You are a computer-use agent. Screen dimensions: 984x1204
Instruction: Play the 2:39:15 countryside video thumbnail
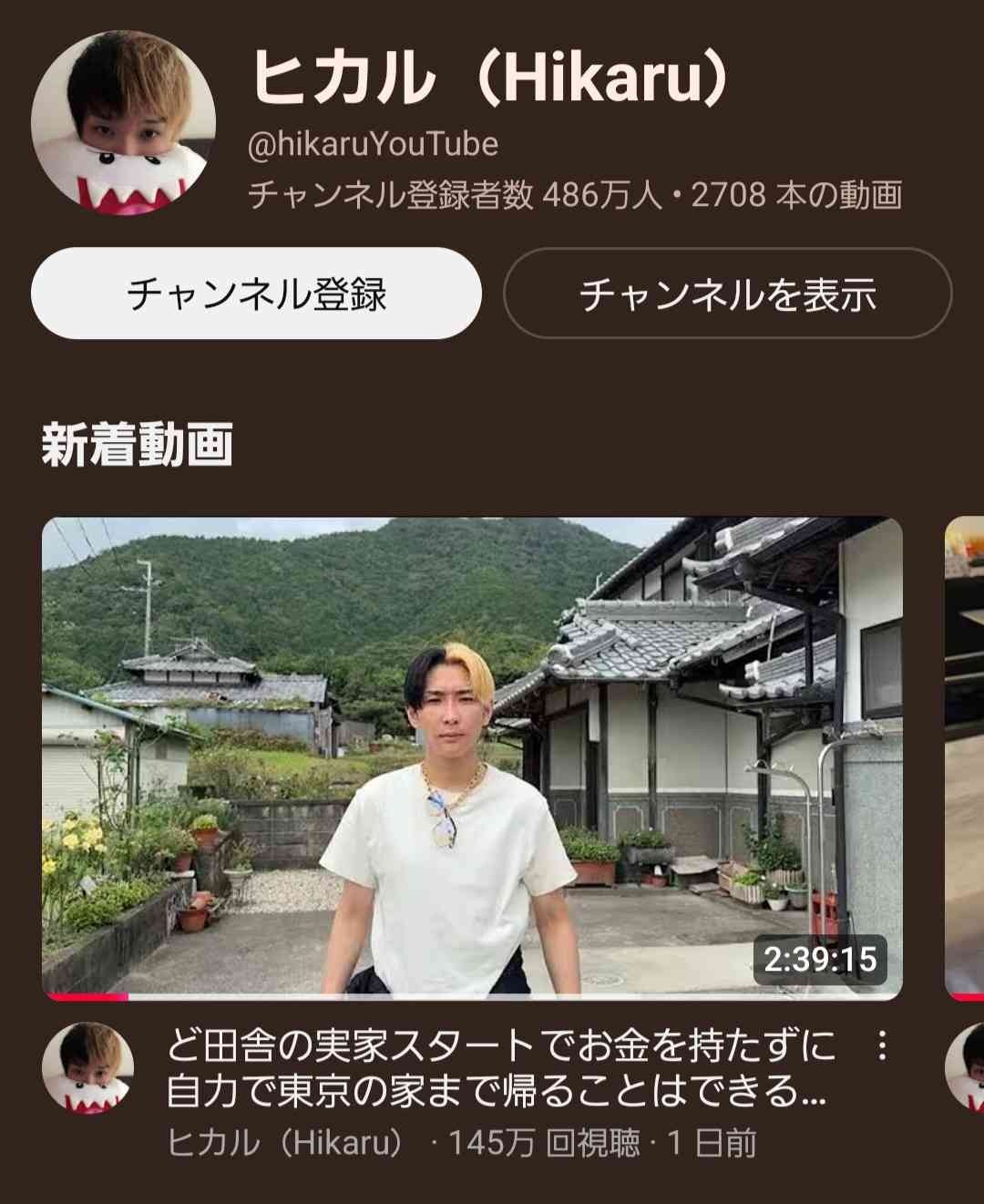coord(472,756)
